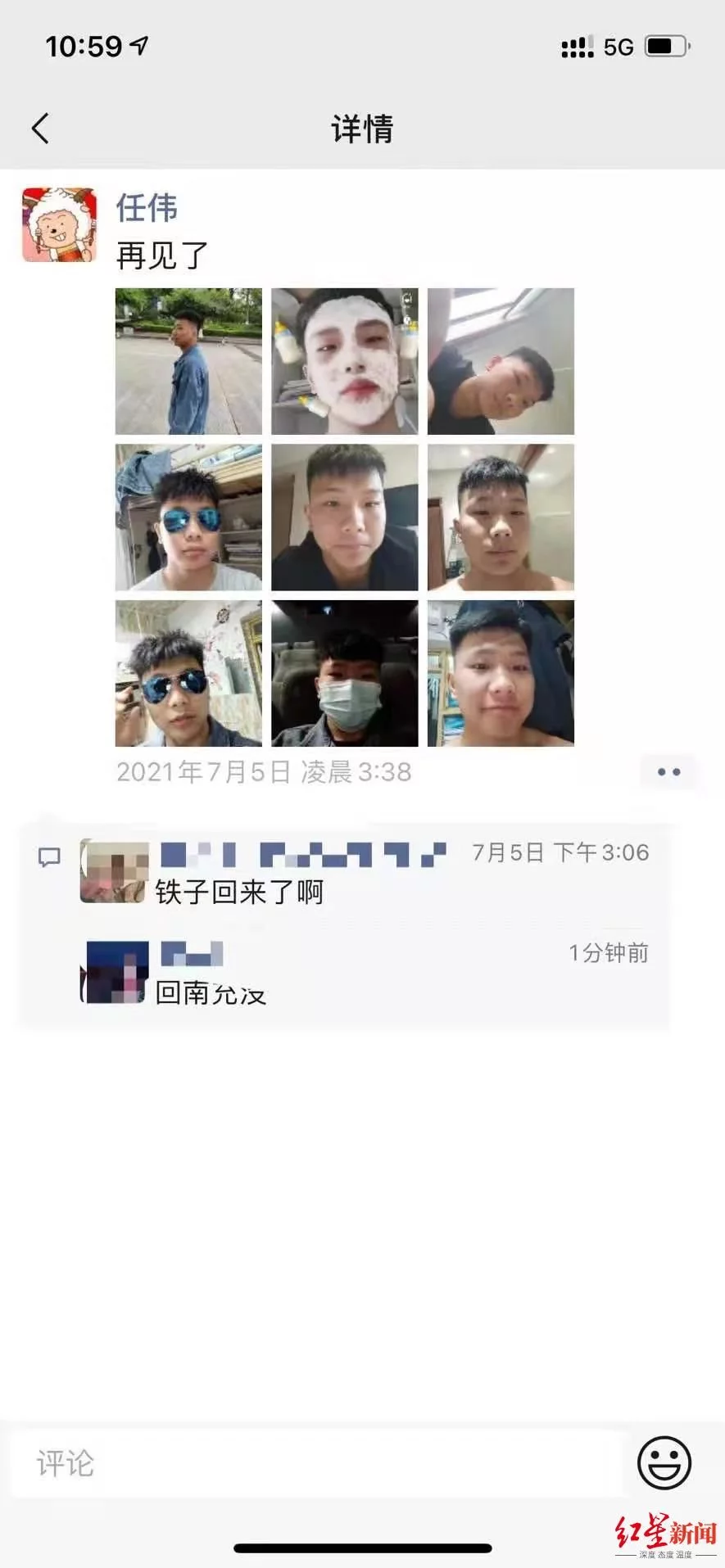This screenshot has height=1568, width=725.
Task: Open 任伟's profile name link
Action: 147,207
